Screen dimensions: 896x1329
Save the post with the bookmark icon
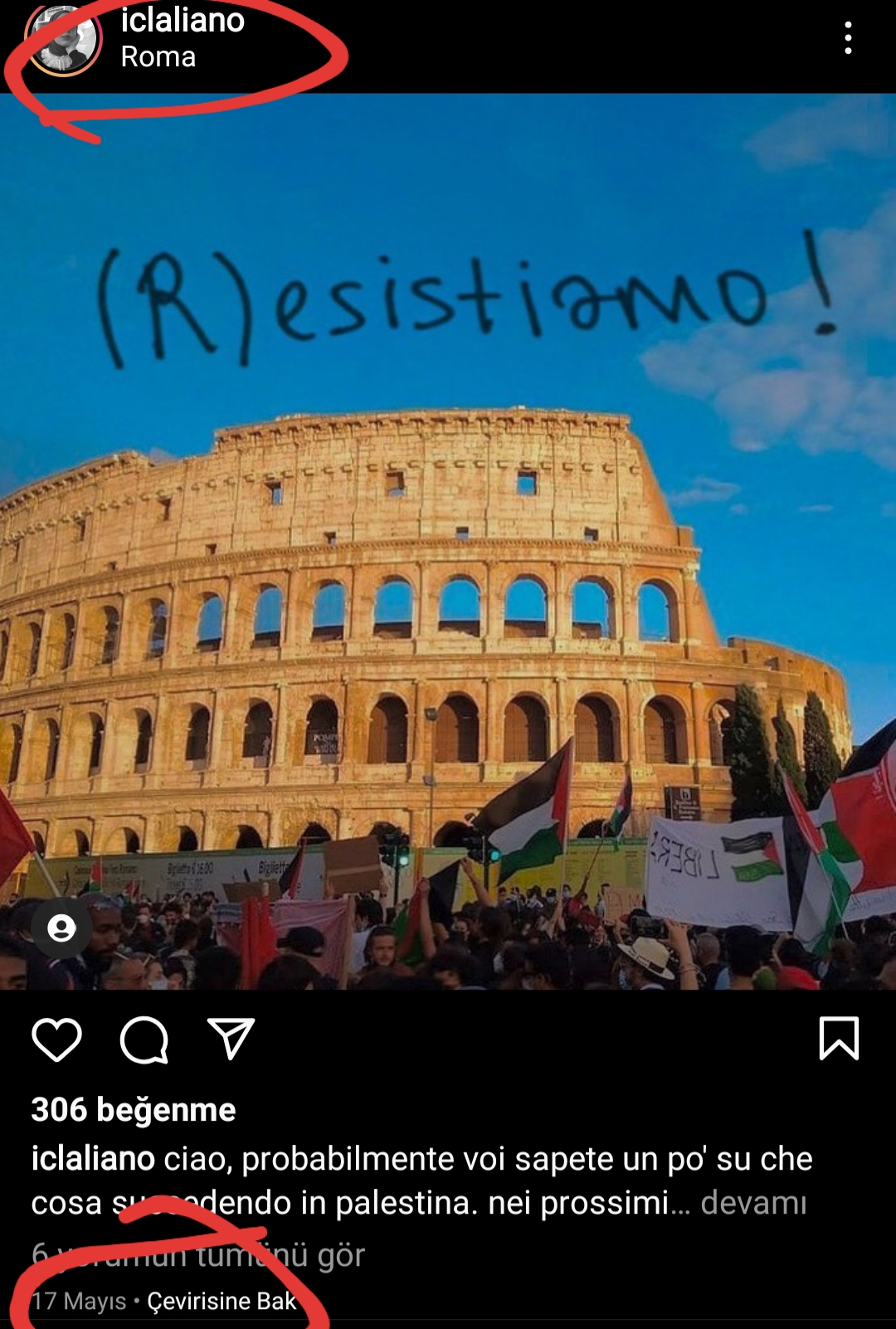click(x=839, y=1039)
